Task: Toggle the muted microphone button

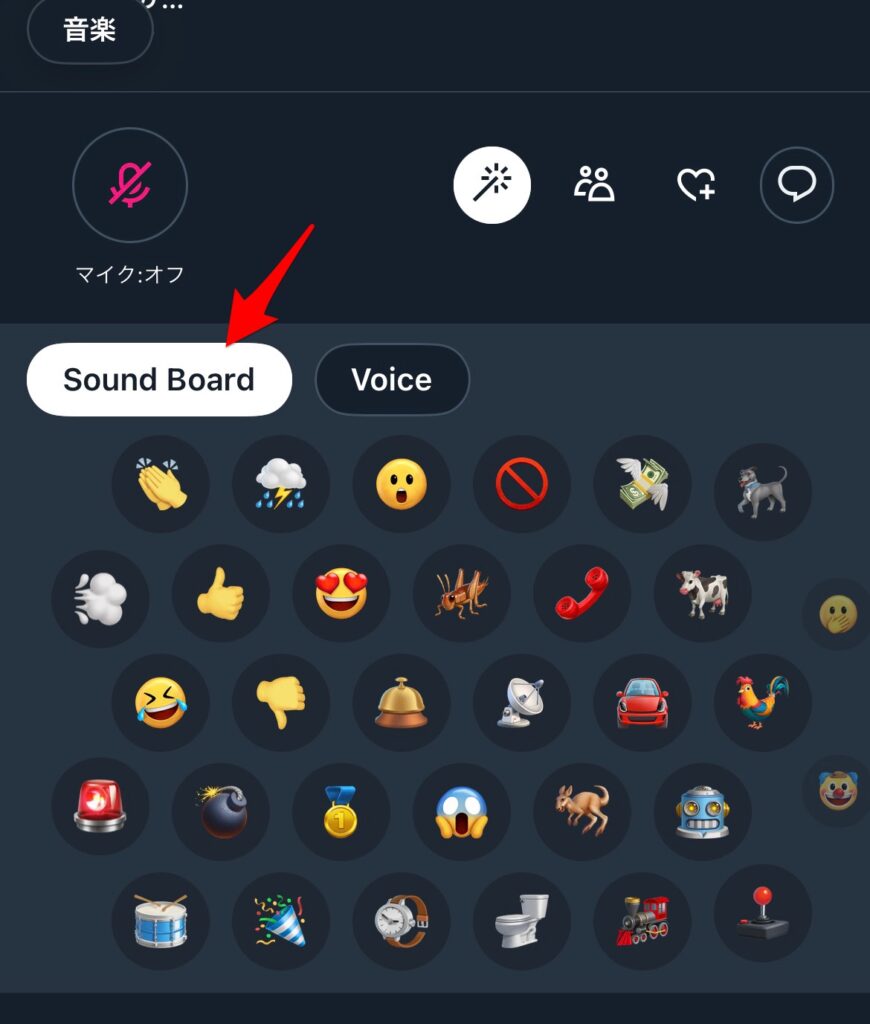Action: coord(130,185)
